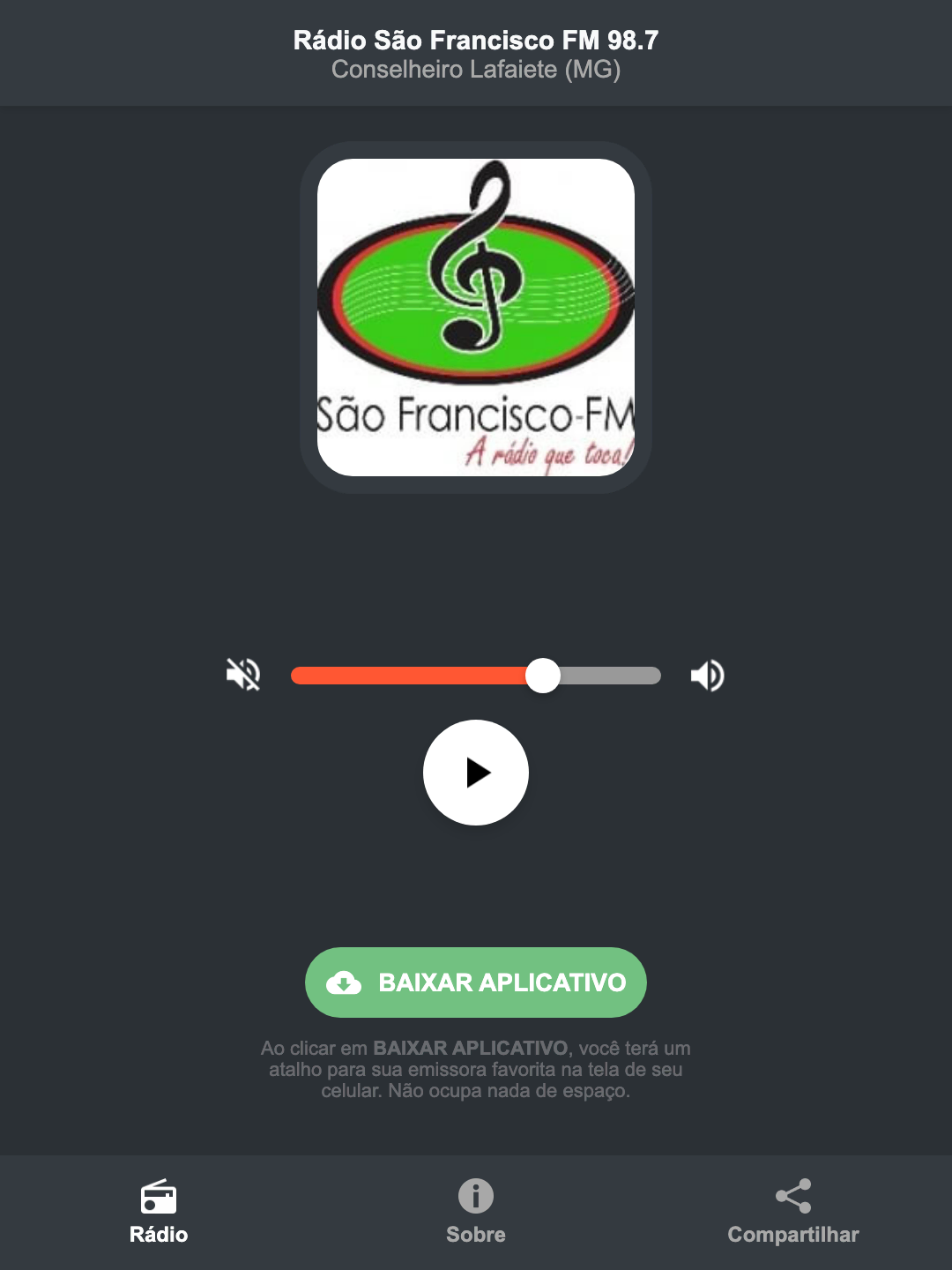
Task: Click the share icon for Compartilhar
Action: [792, 1198]
